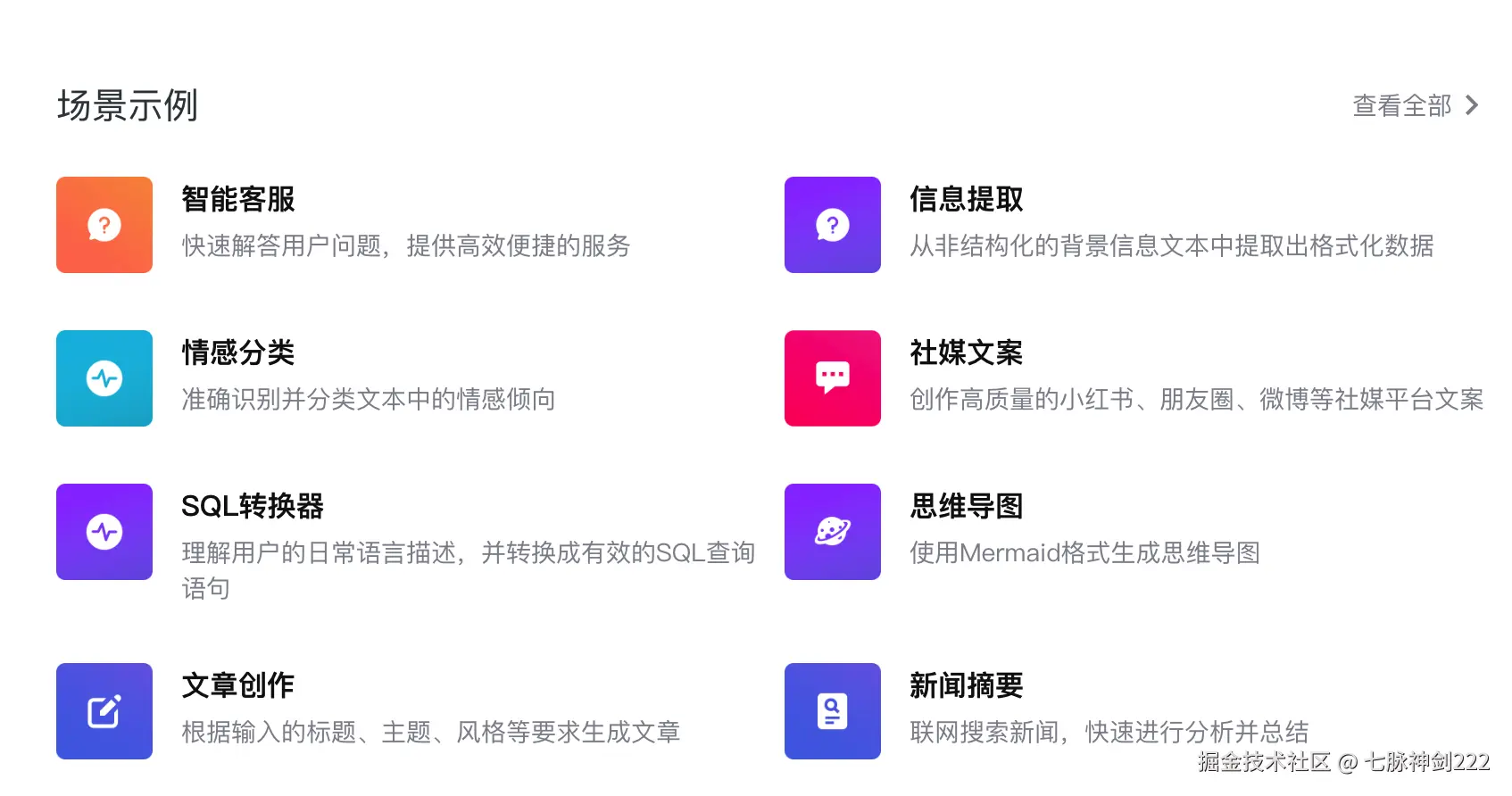Open 查看全部 to view all scenarios

pos(1416,105)
